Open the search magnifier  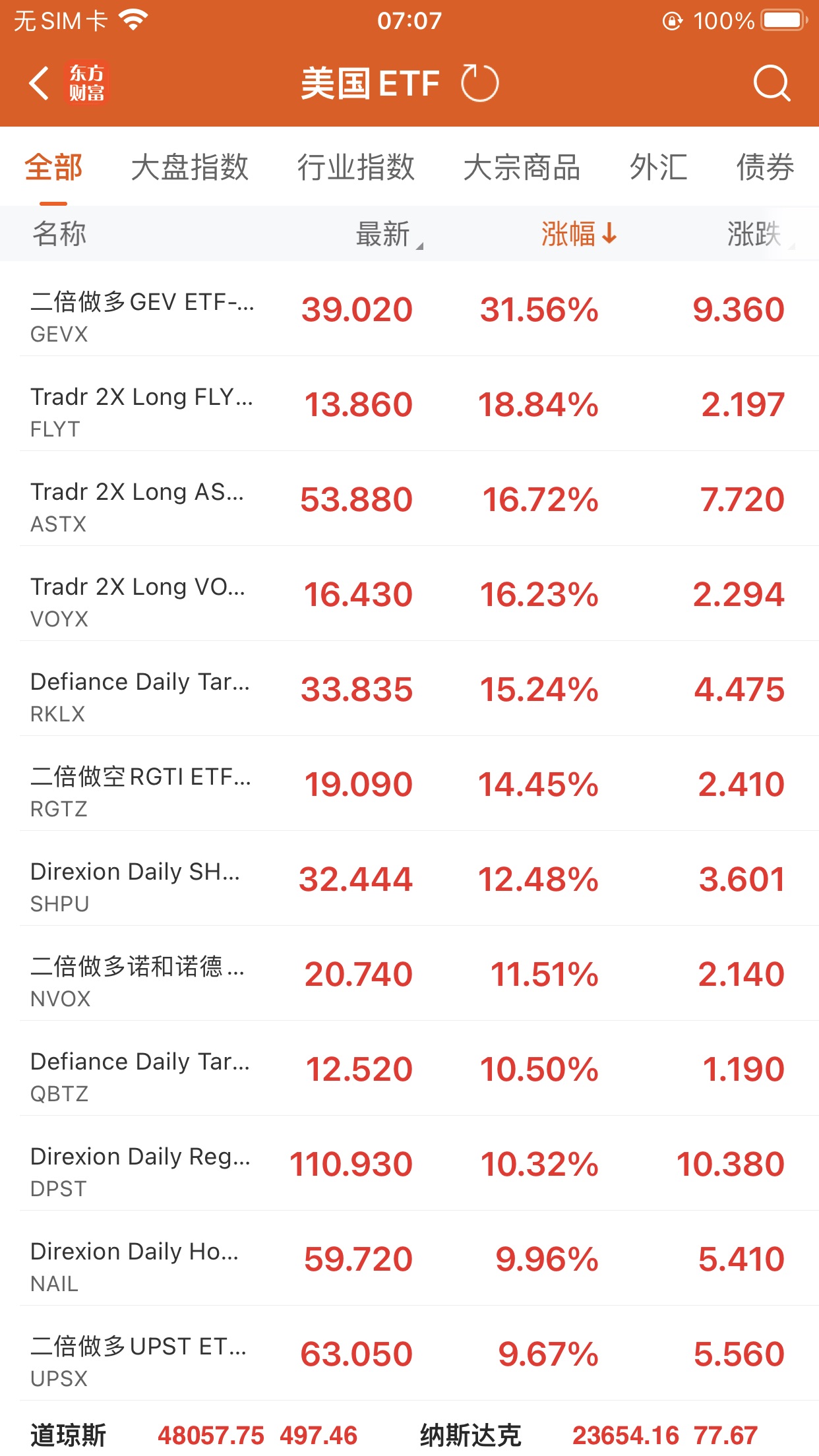point(771,84)
